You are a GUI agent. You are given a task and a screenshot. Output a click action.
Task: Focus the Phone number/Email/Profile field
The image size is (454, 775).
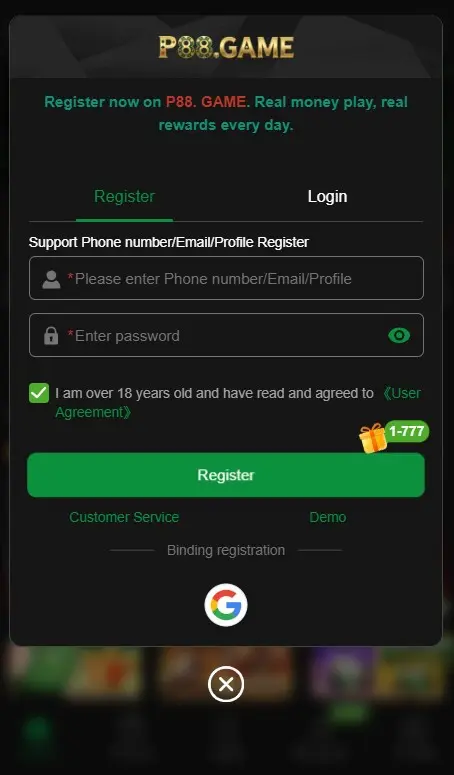tap(226, 278)
